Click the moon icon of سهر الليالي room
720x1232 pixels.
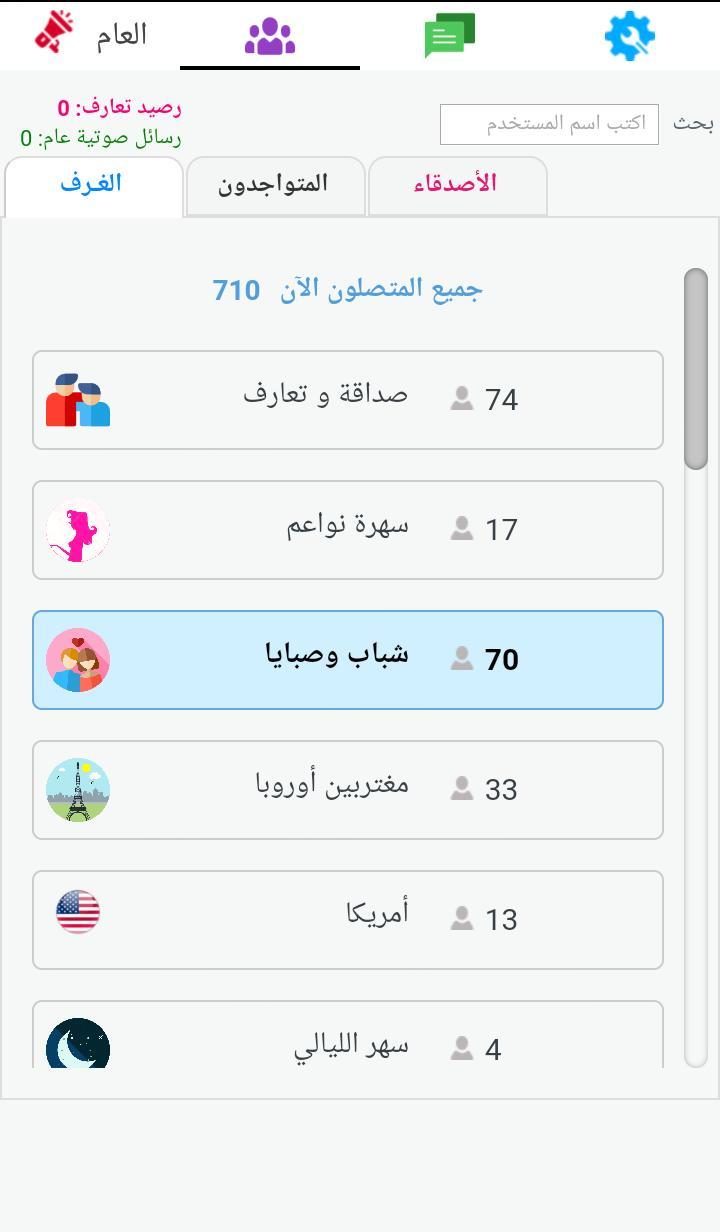point(78,1049)
